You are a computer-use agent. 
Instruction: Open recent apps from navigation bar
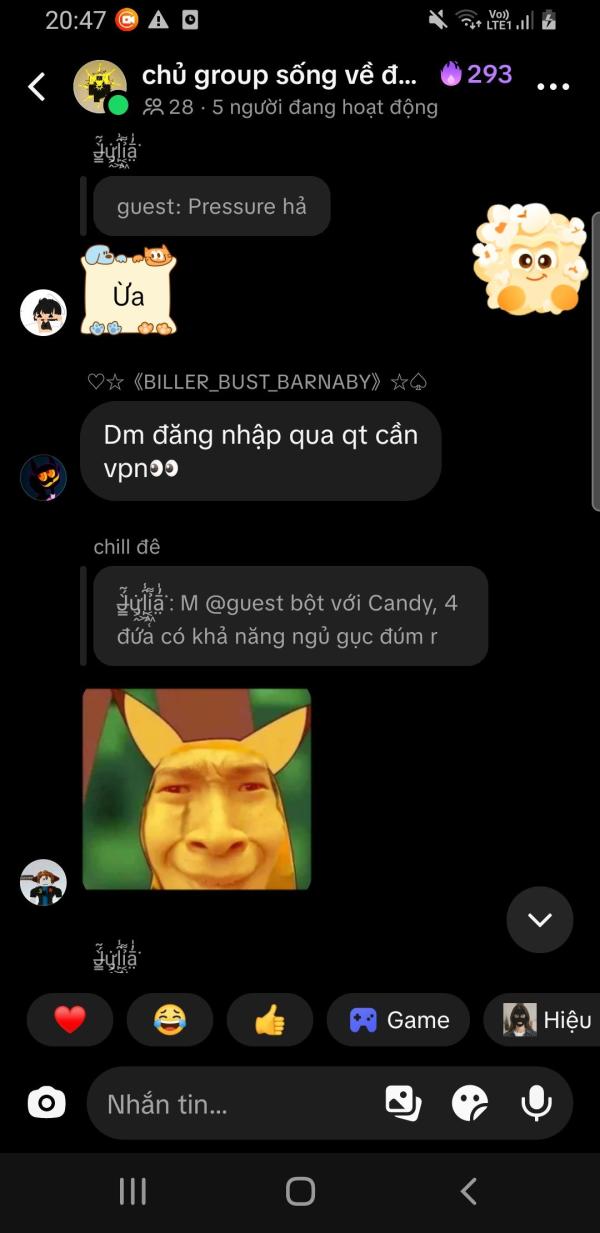132,1191
